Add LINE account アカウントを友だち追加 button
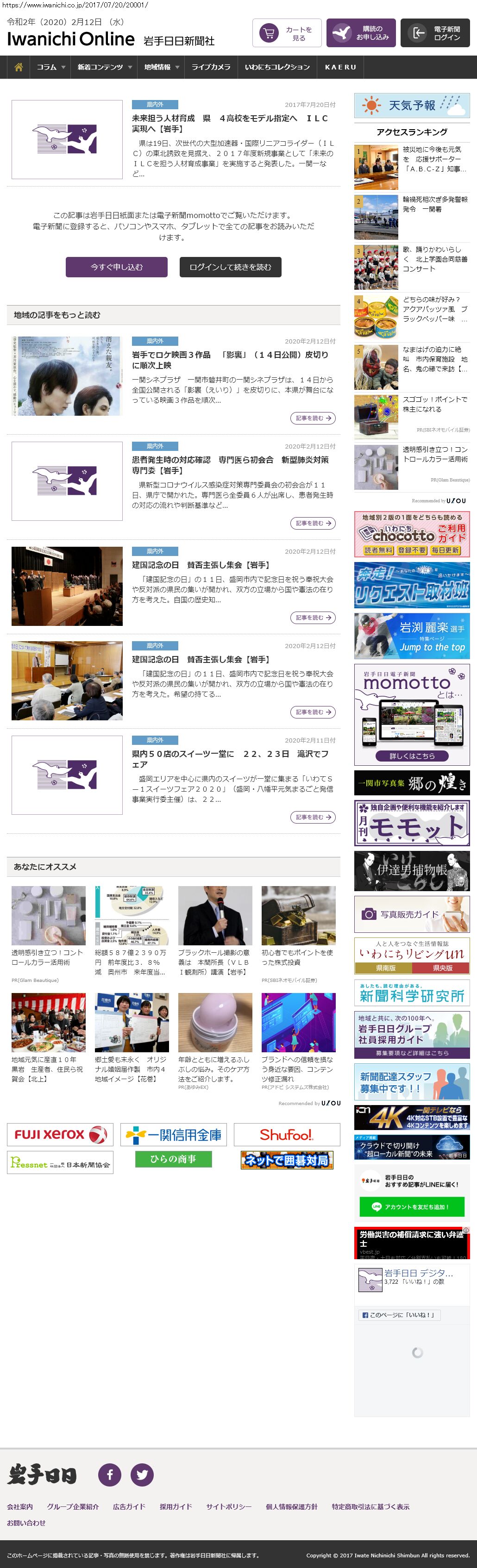 click(411, 1206)
